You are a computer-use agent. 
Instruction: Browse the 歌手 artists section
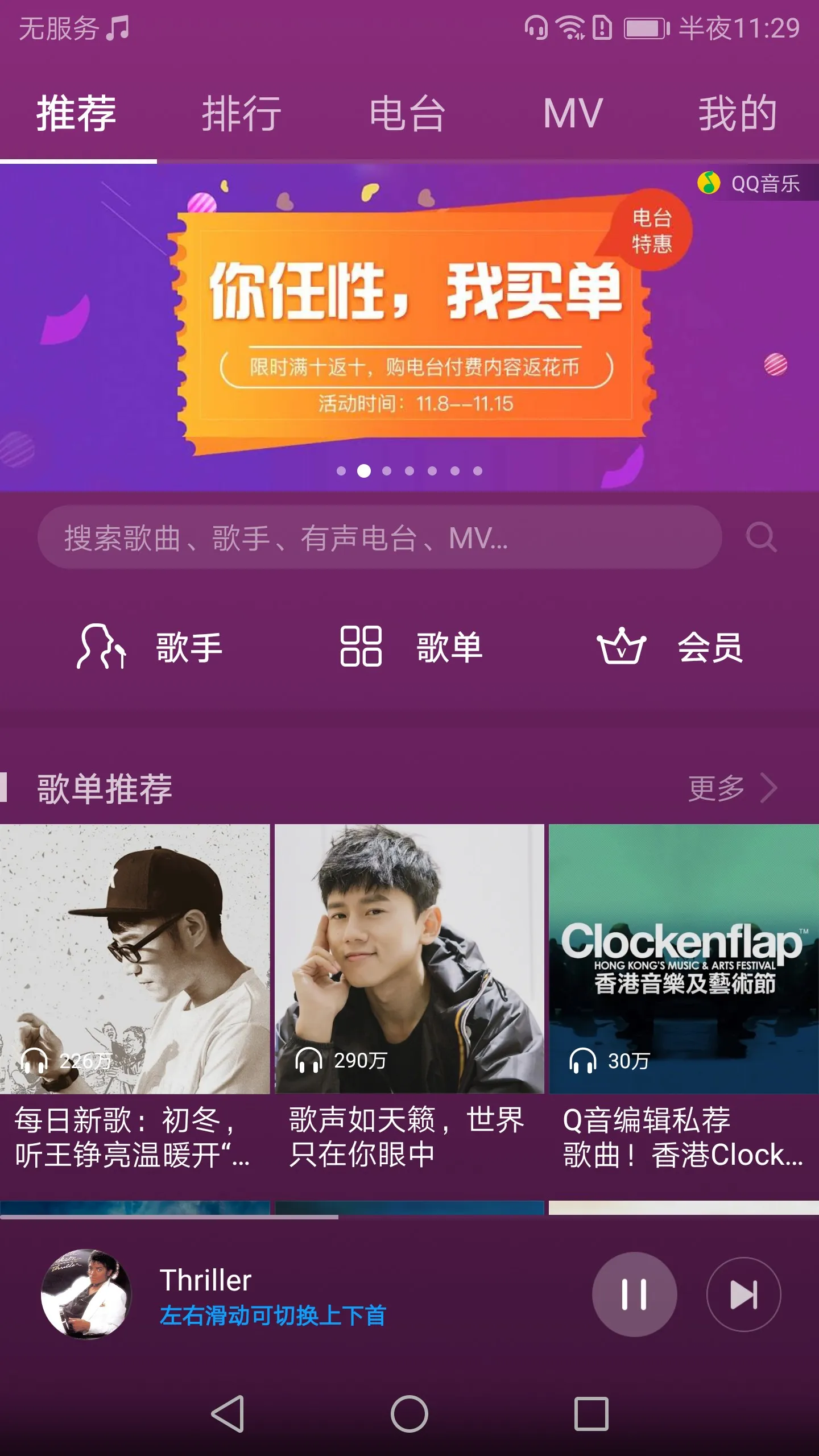point(150,647)
